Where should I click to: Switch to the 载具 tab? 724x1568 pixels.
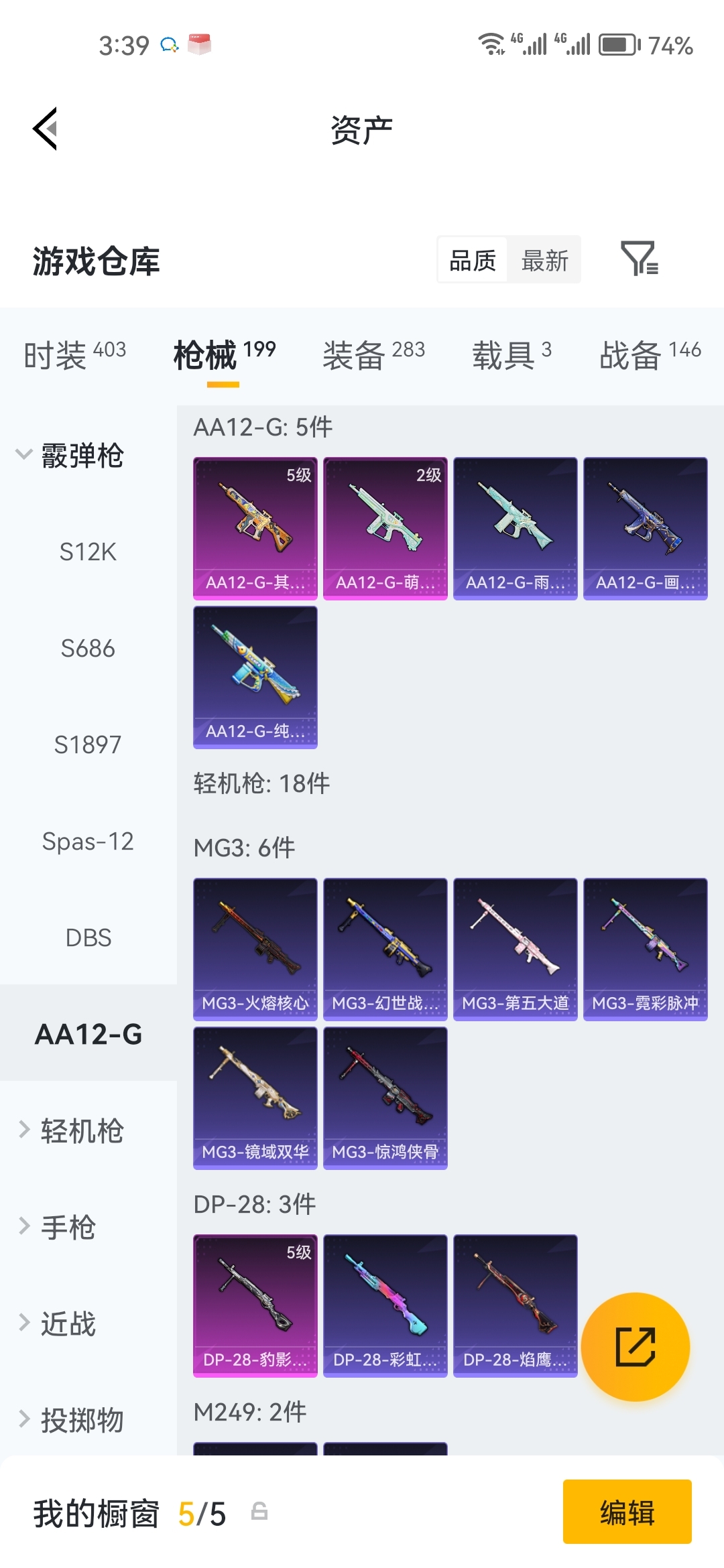511,354
